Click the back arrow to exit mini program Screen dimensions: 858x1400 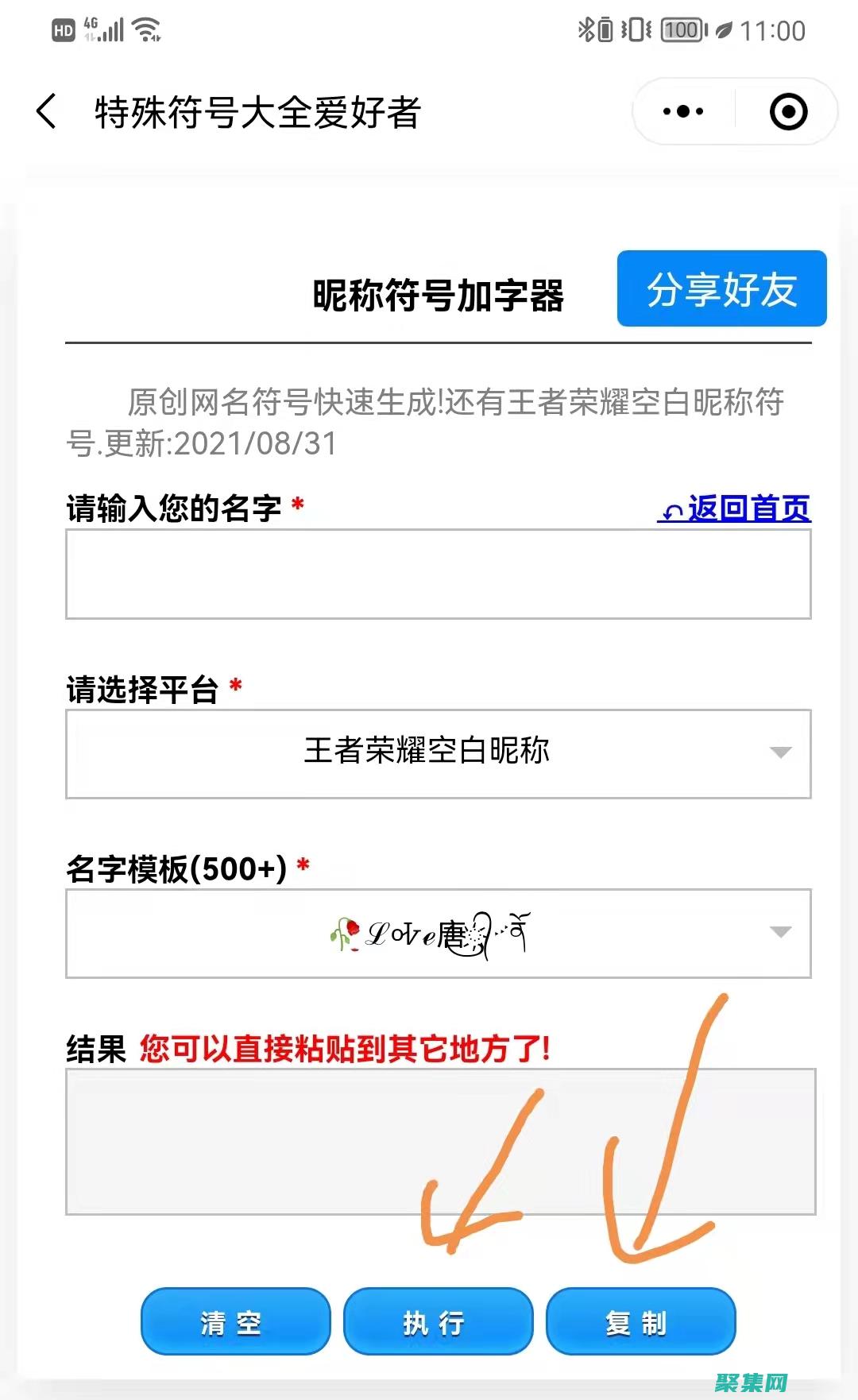(x=45, y=111)
